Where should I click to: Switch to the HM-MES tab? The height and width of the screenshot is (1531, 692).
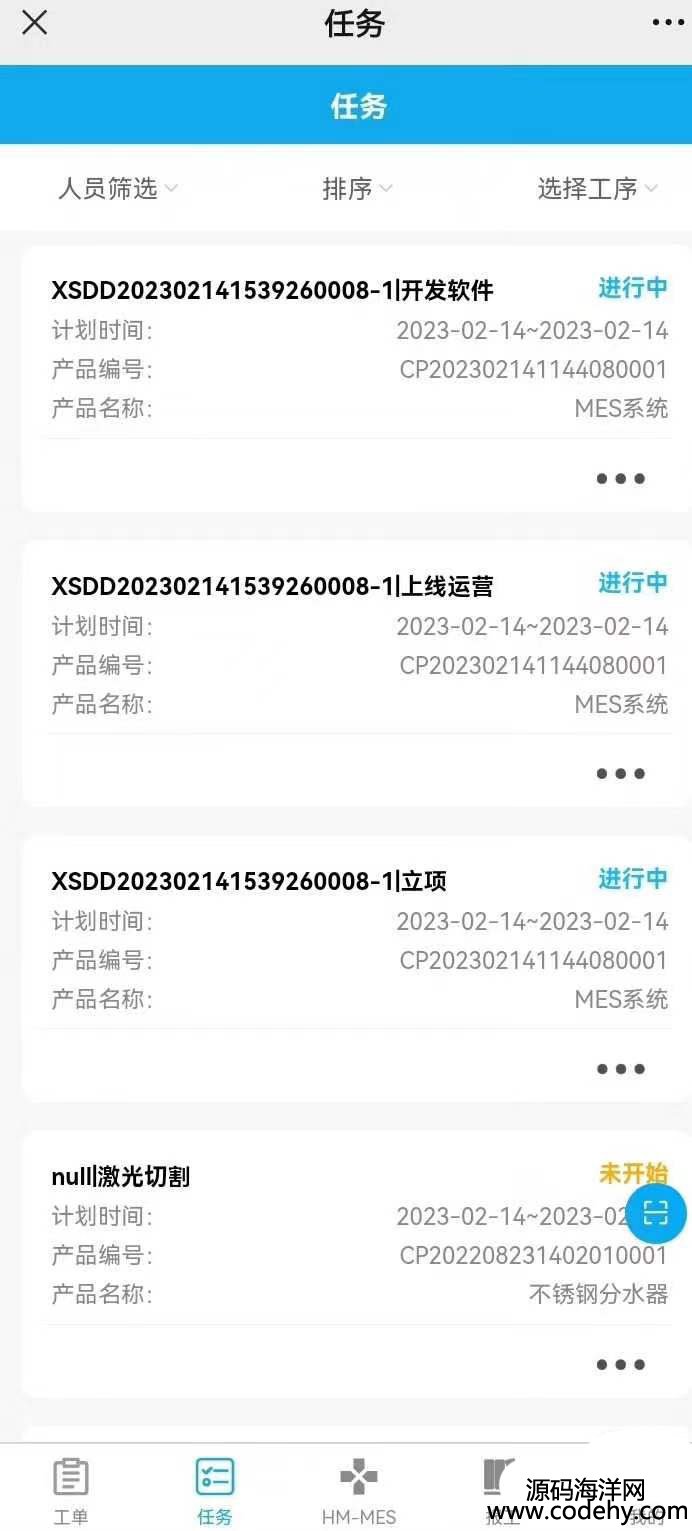(358, 1491)
